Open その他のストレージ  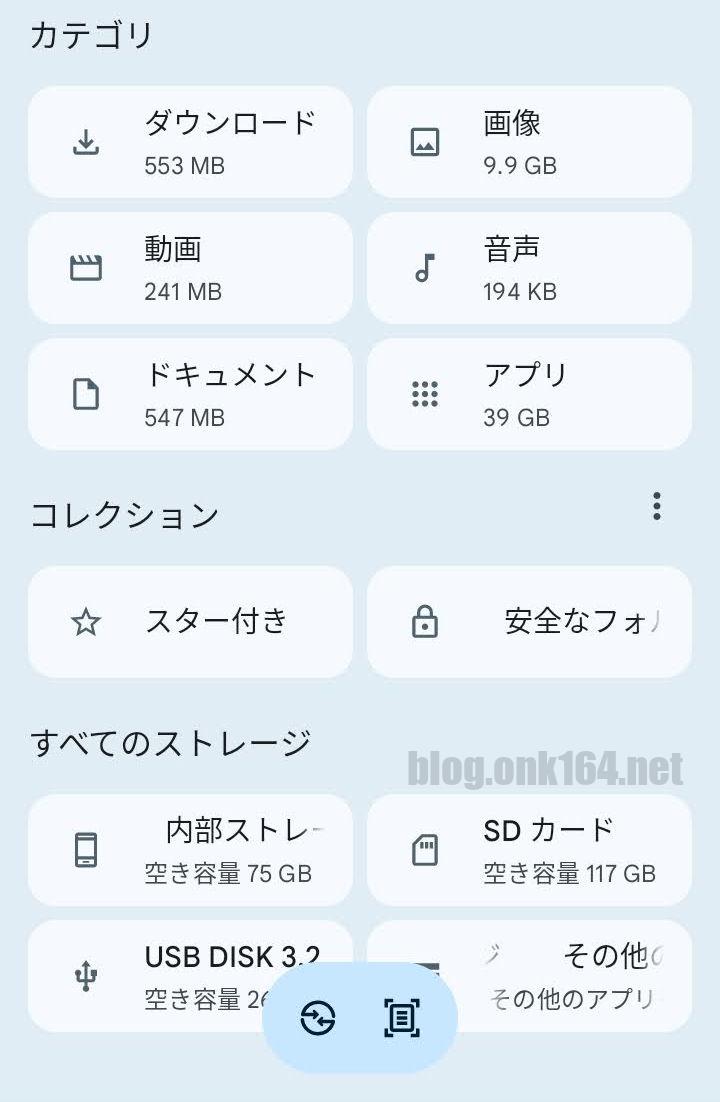click(580, 975)
